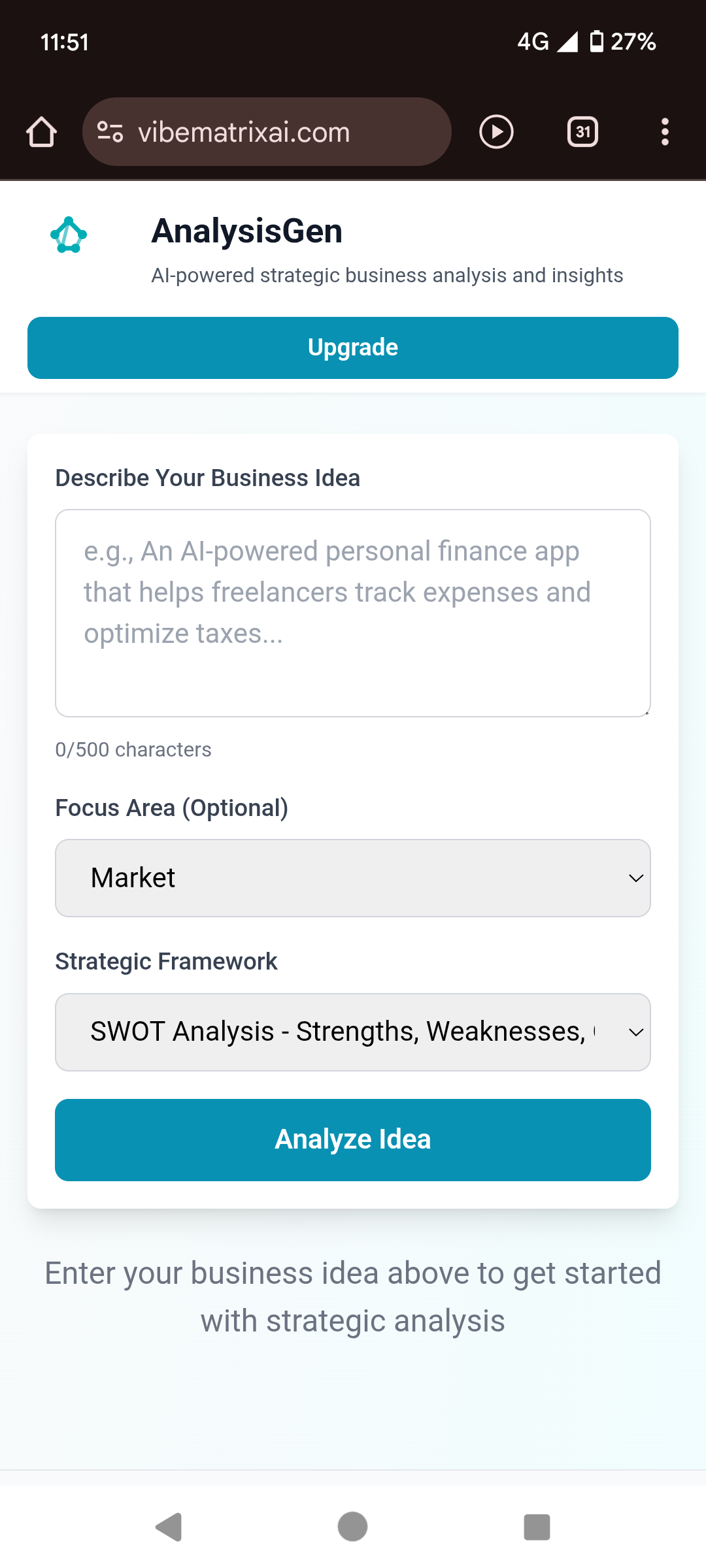Viewport: 706px width, 1568px height.
Task: Tap the Upgrade button
Action: 353,348
